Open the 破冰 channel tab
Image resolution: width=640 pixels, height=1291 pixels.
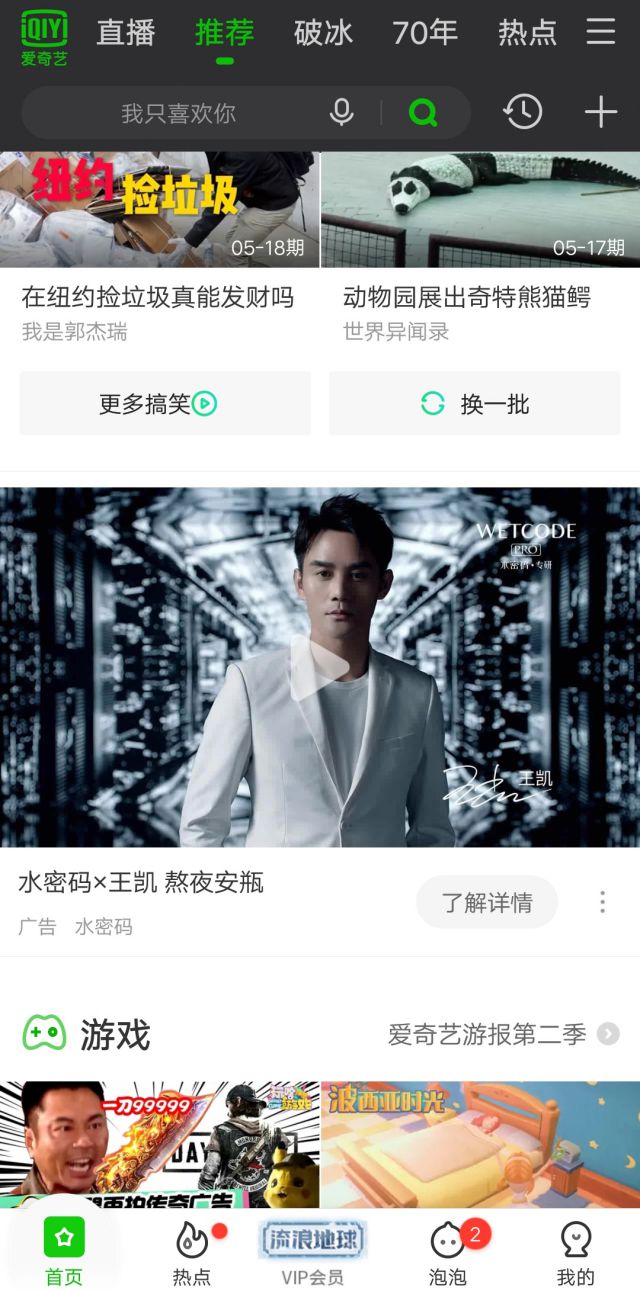click(323, 33)
